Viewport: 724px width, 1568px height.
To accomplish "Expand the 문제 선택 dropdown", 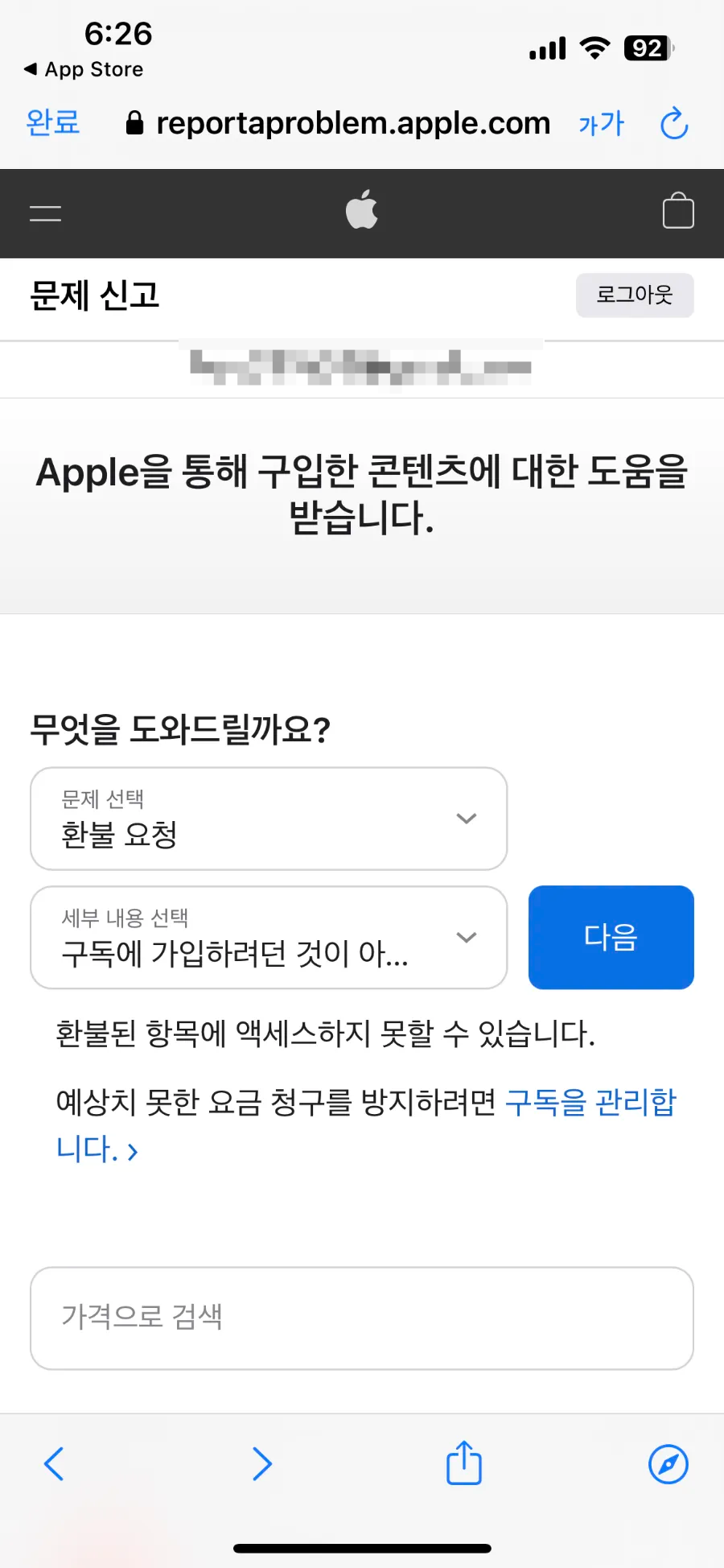I will tap(269, 819).
